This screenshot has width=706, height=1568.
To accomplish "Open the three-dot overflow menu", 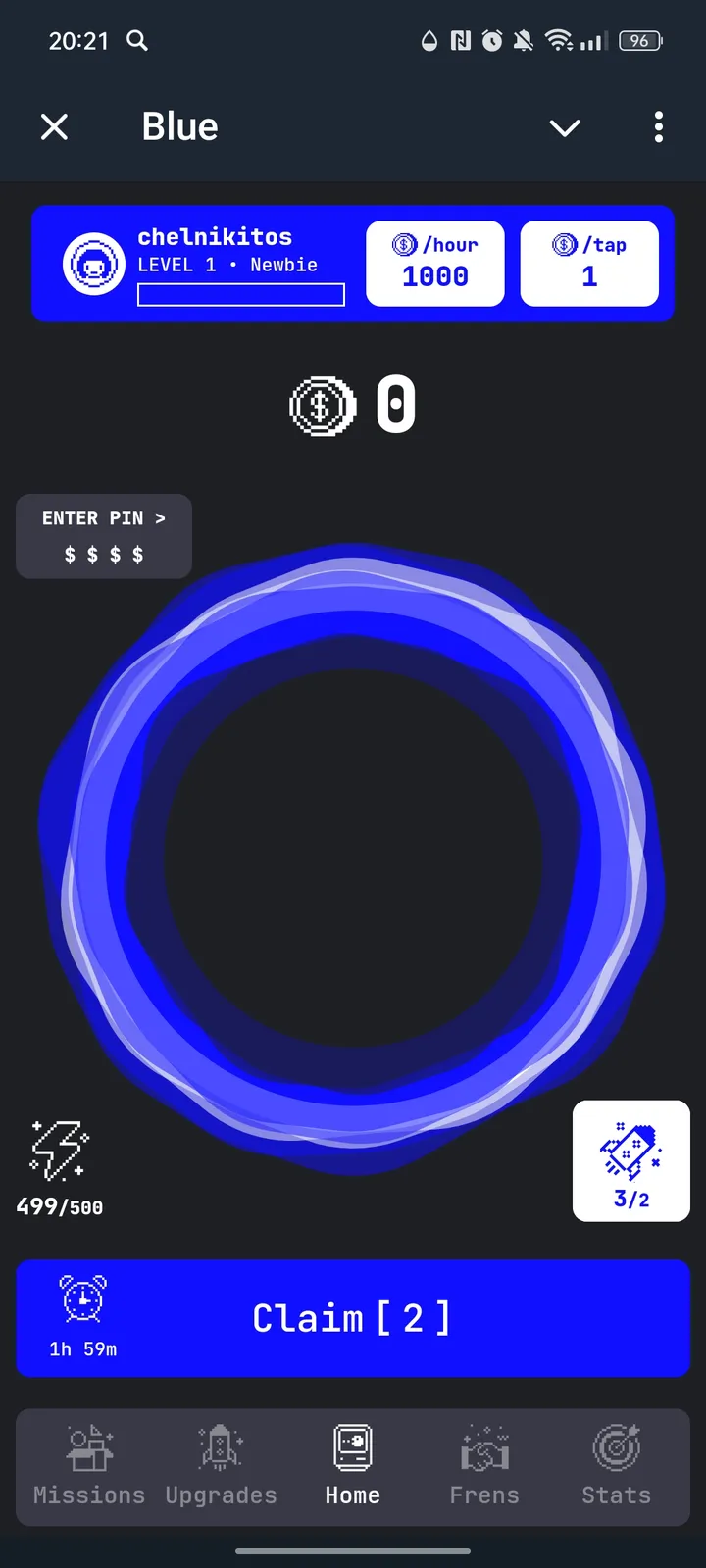I will pos(658,127).
